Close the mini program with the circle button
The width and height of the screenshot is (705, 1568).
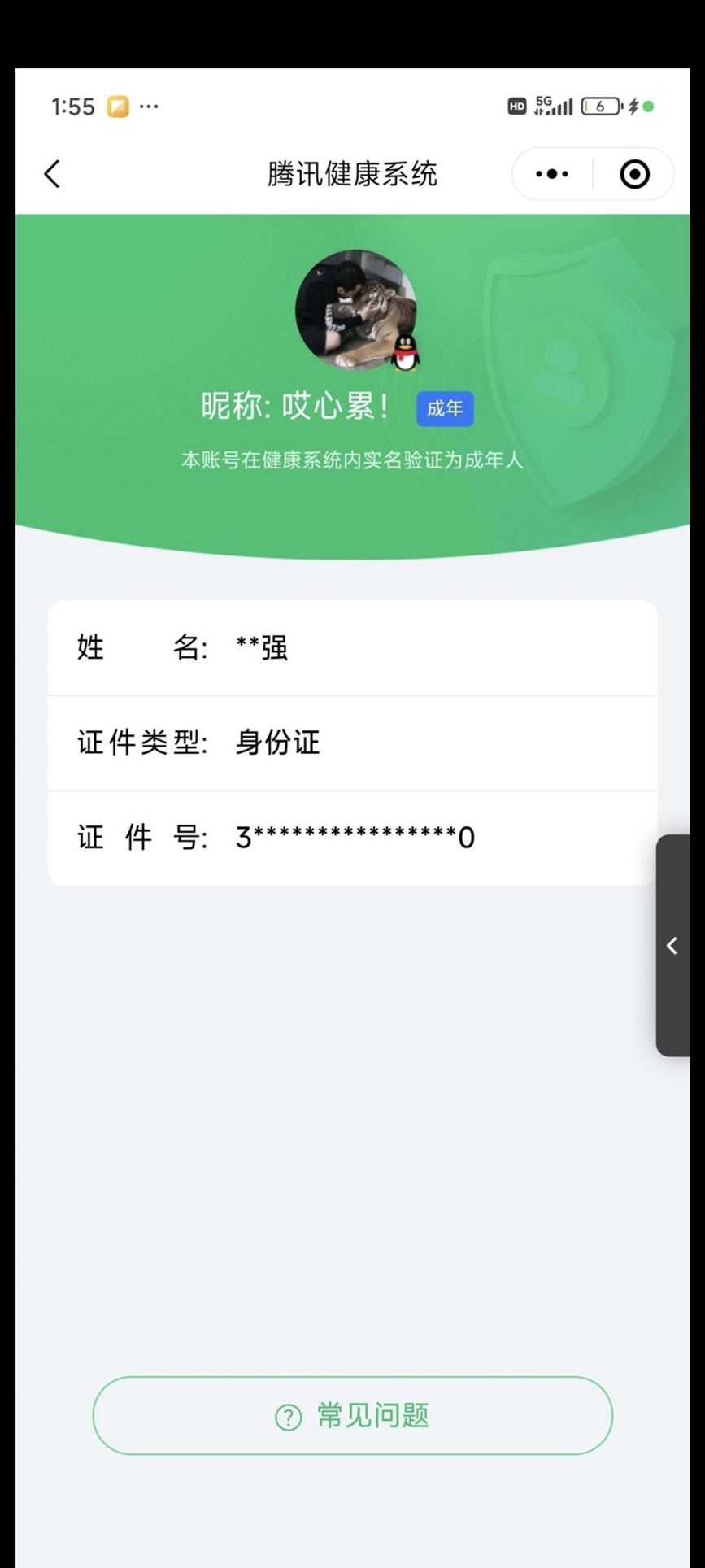pyautogui.click(x=634, y=174)
